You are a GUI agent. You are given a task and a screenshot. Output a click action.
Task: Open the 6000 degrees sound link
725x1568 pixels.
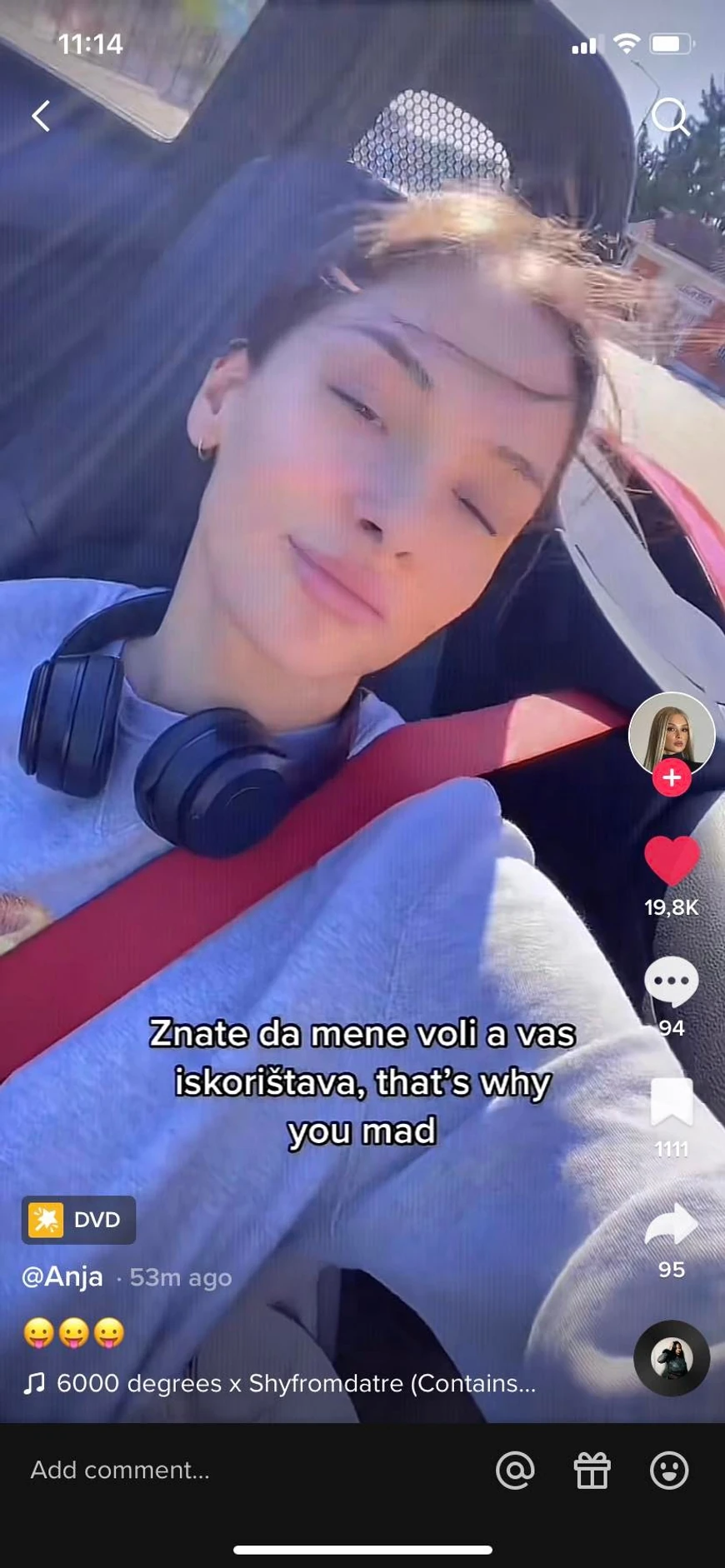click(x=283, y=1383)
